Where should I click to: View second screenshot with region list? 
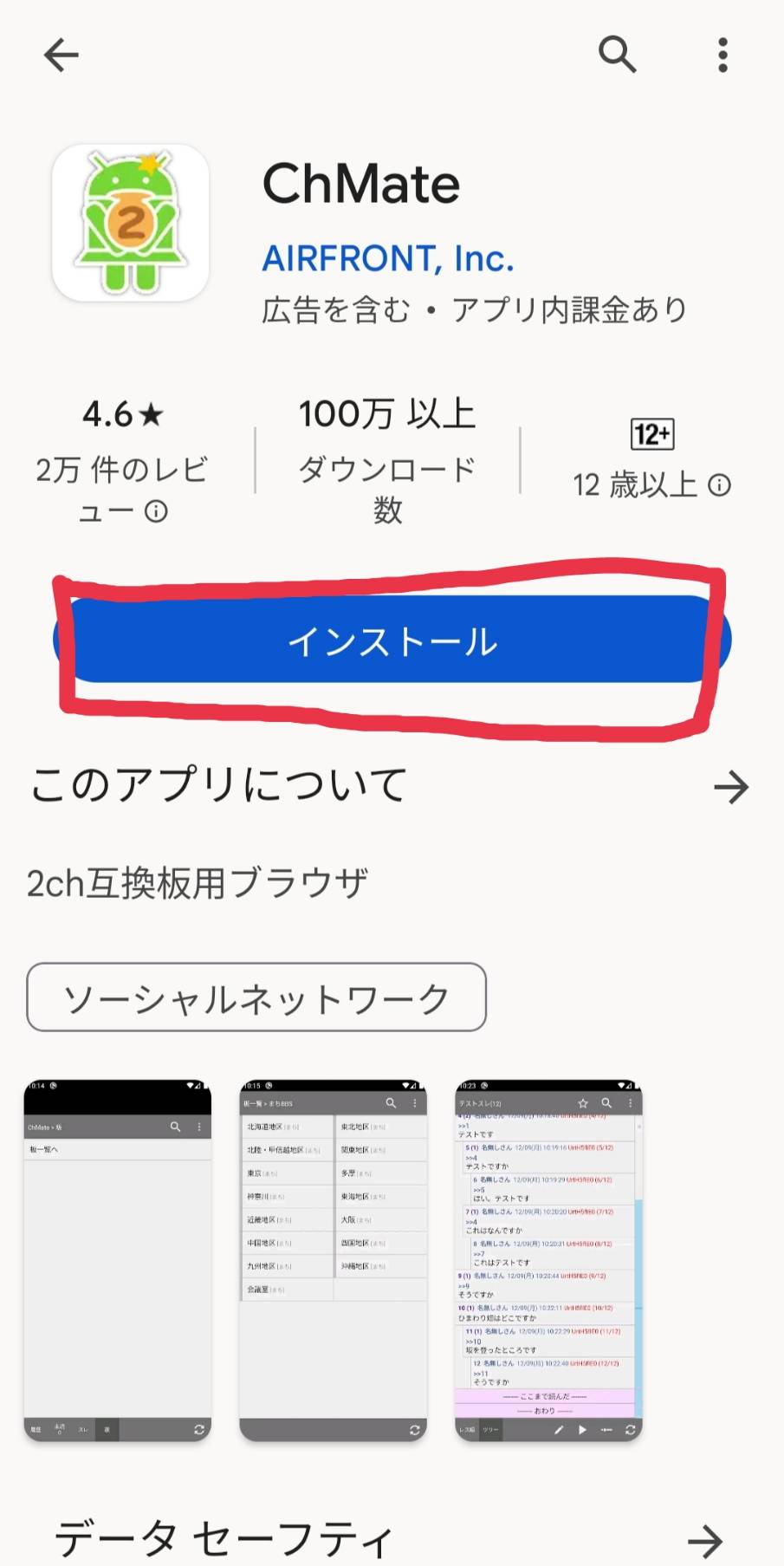[x=334, y=1259]
